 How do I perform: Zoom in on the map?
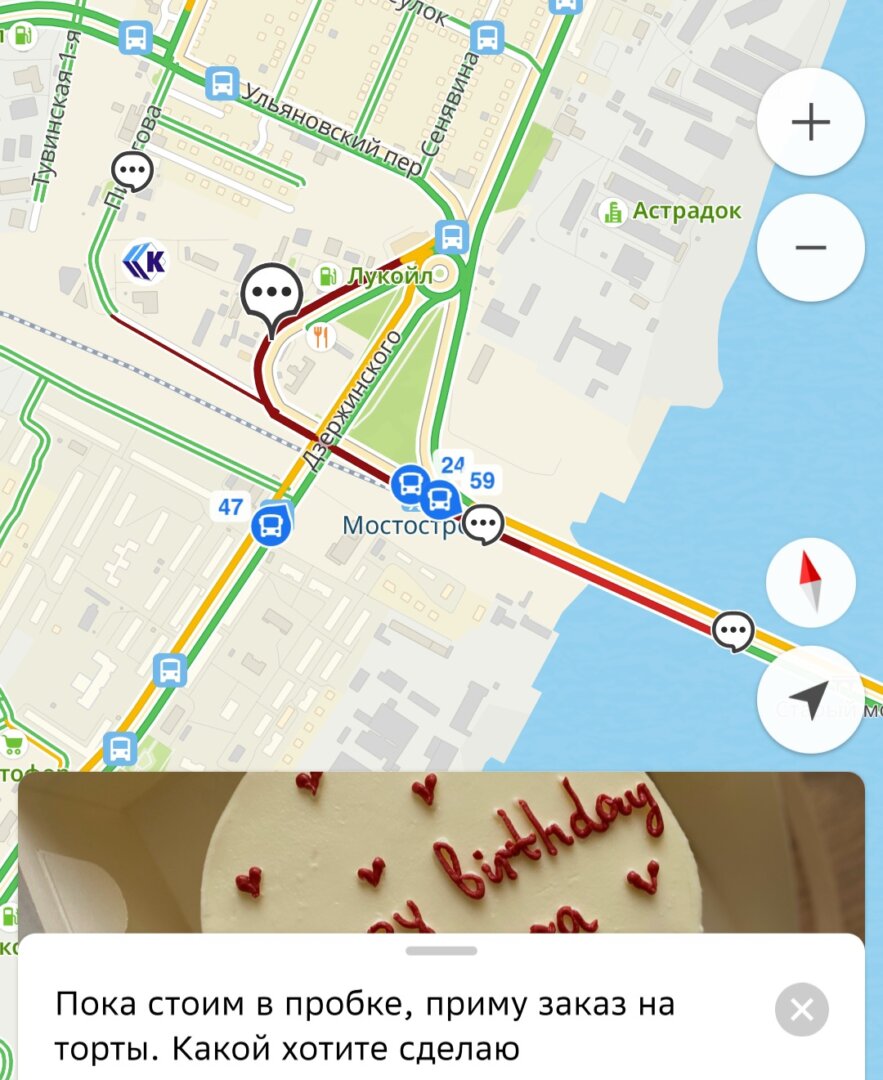(x=810, y=122)
